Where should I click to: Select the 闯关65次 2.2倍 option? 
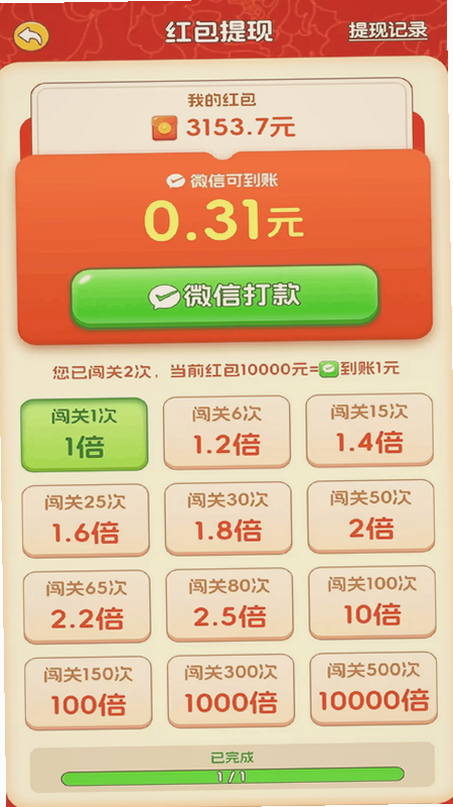pos(87,607)
